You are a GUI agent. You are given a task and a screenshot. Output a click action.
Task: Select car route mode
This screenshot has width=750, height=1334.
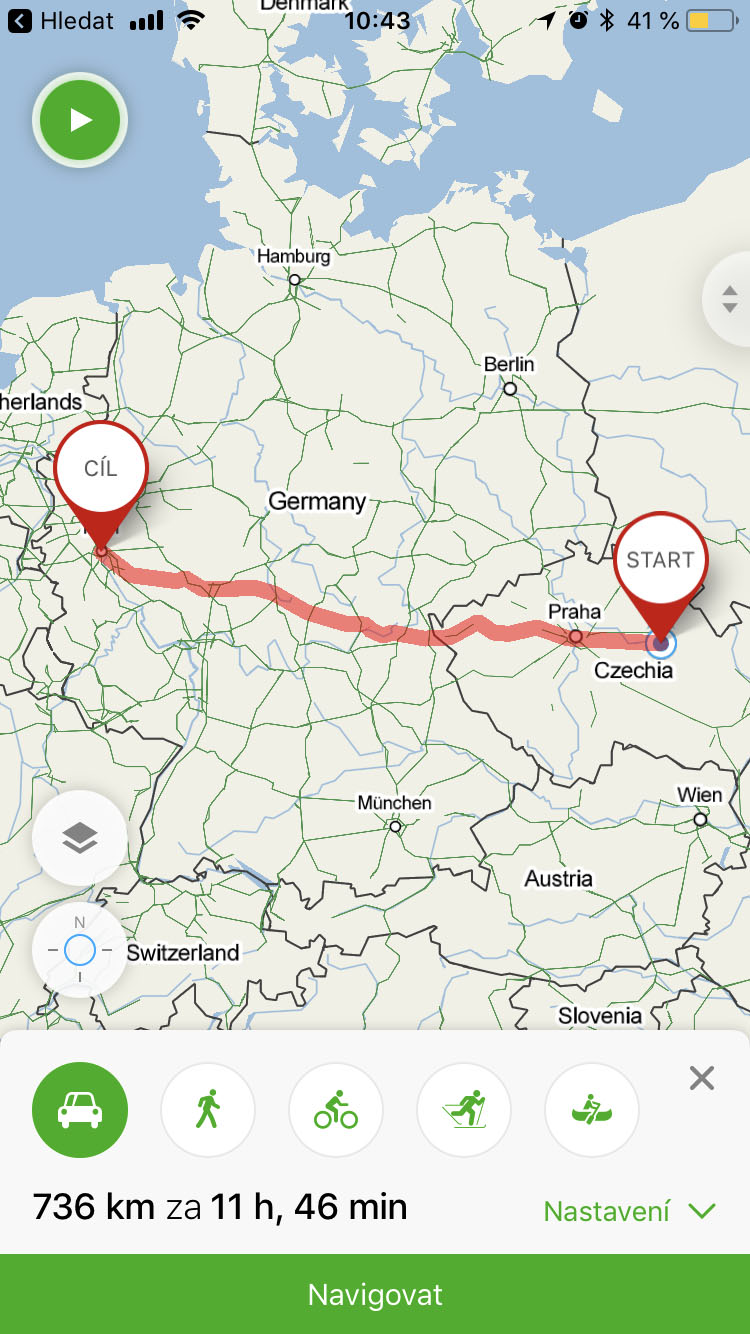[80, 1109]
